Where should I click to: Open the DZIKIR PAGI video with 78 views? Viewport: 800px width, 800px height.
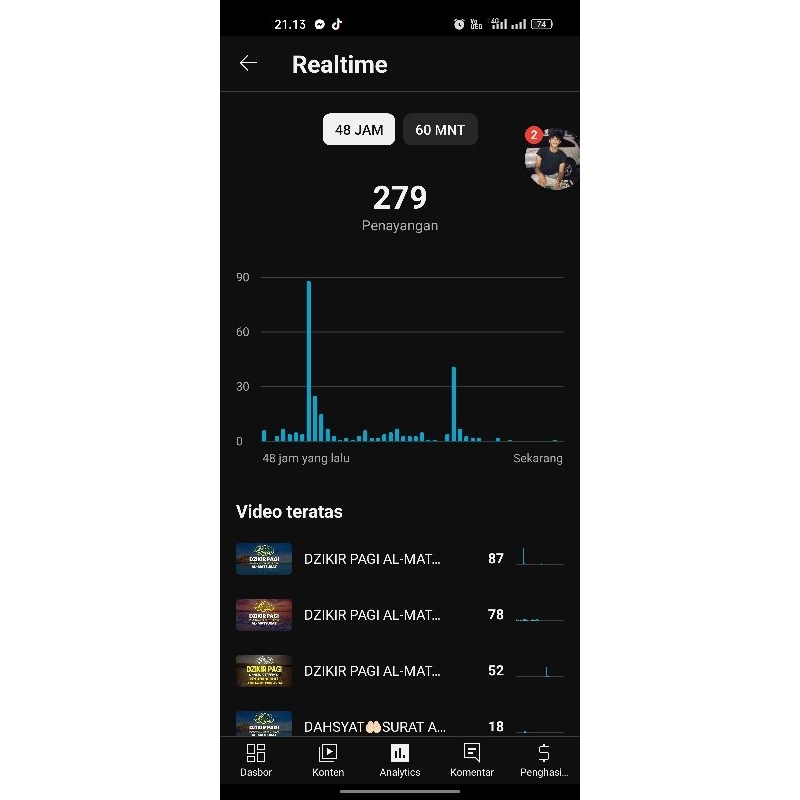[x=372, y=615]
